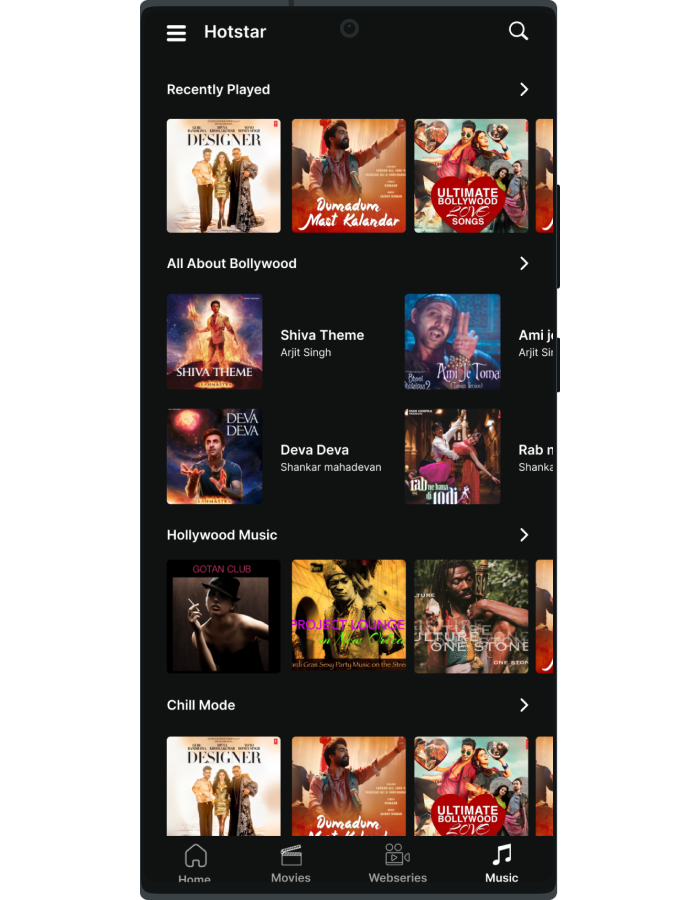Open the Rab Ne Bana Di Jodi song
The image size is (700, 900).
coord(452,456)
